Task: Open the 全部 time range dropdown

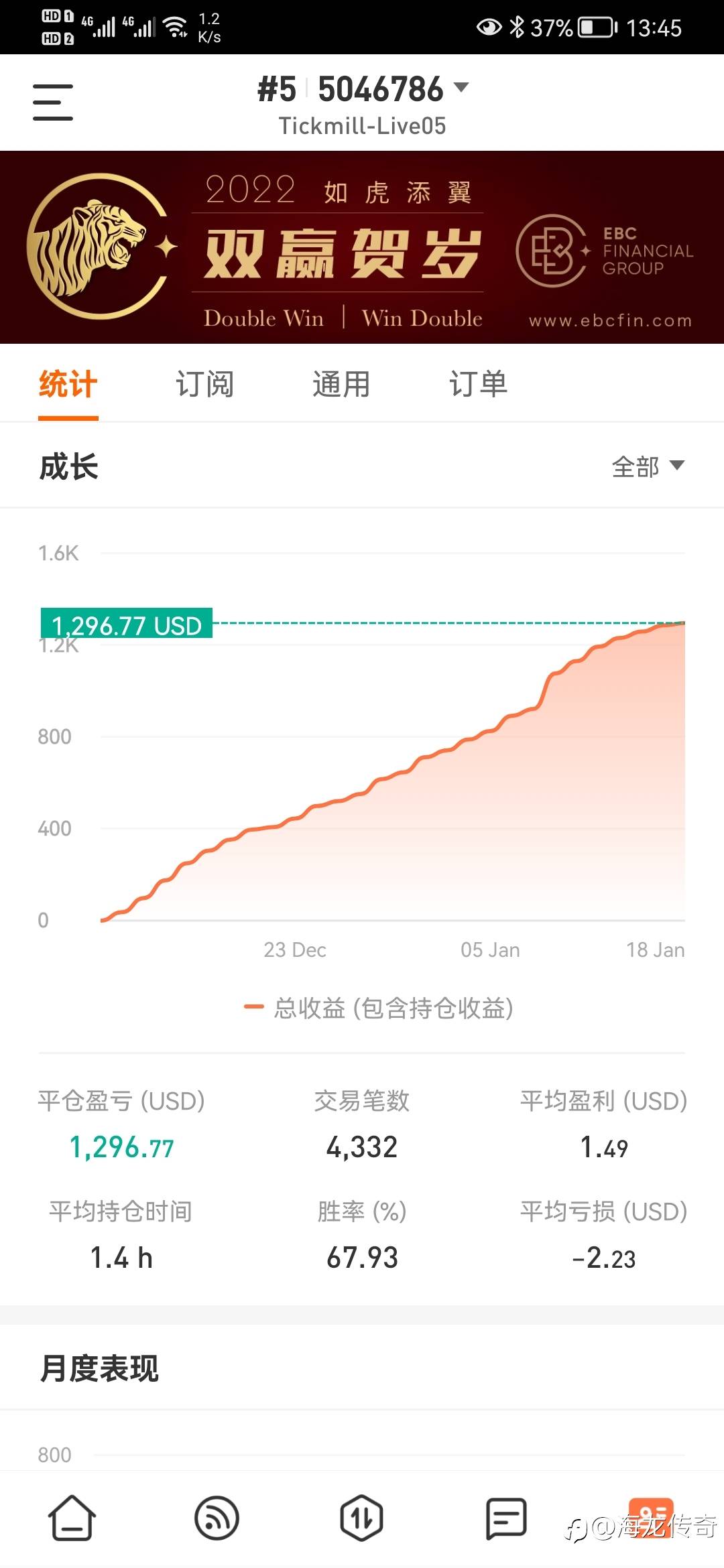Action: pos(648,466)
